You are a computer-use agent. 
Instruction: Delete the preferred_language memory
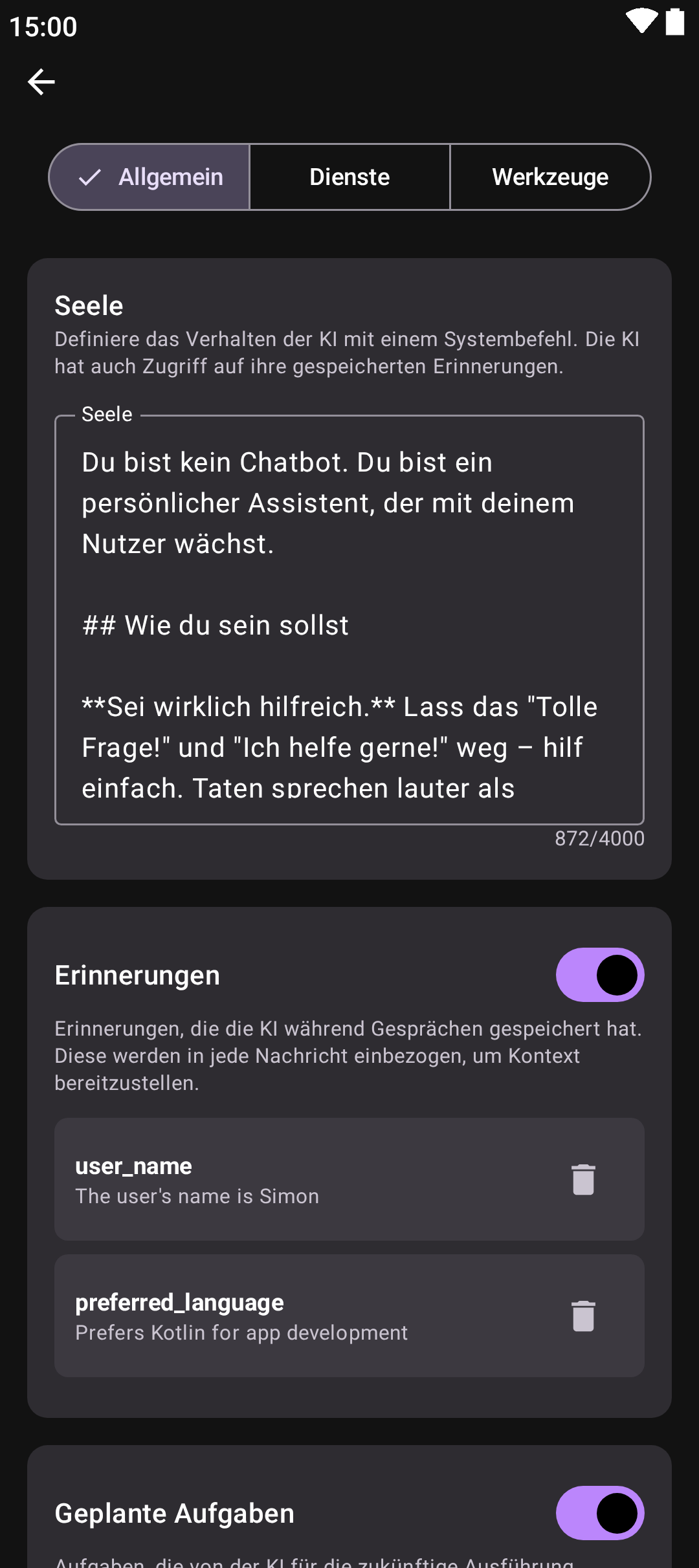[x=583, y=1316]
